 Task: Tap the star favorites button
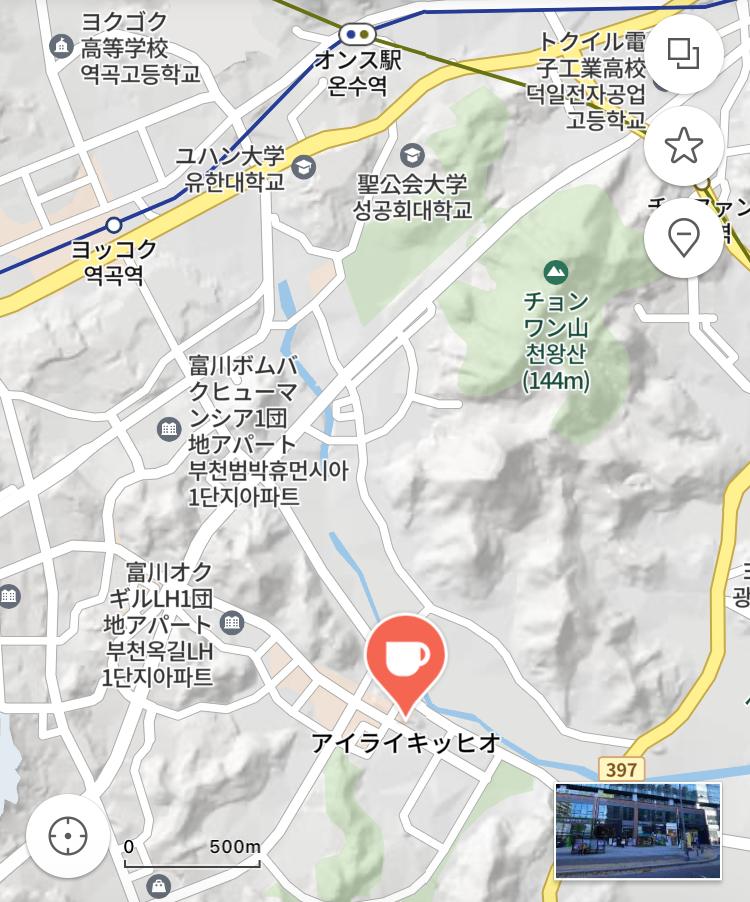(684, 146)
